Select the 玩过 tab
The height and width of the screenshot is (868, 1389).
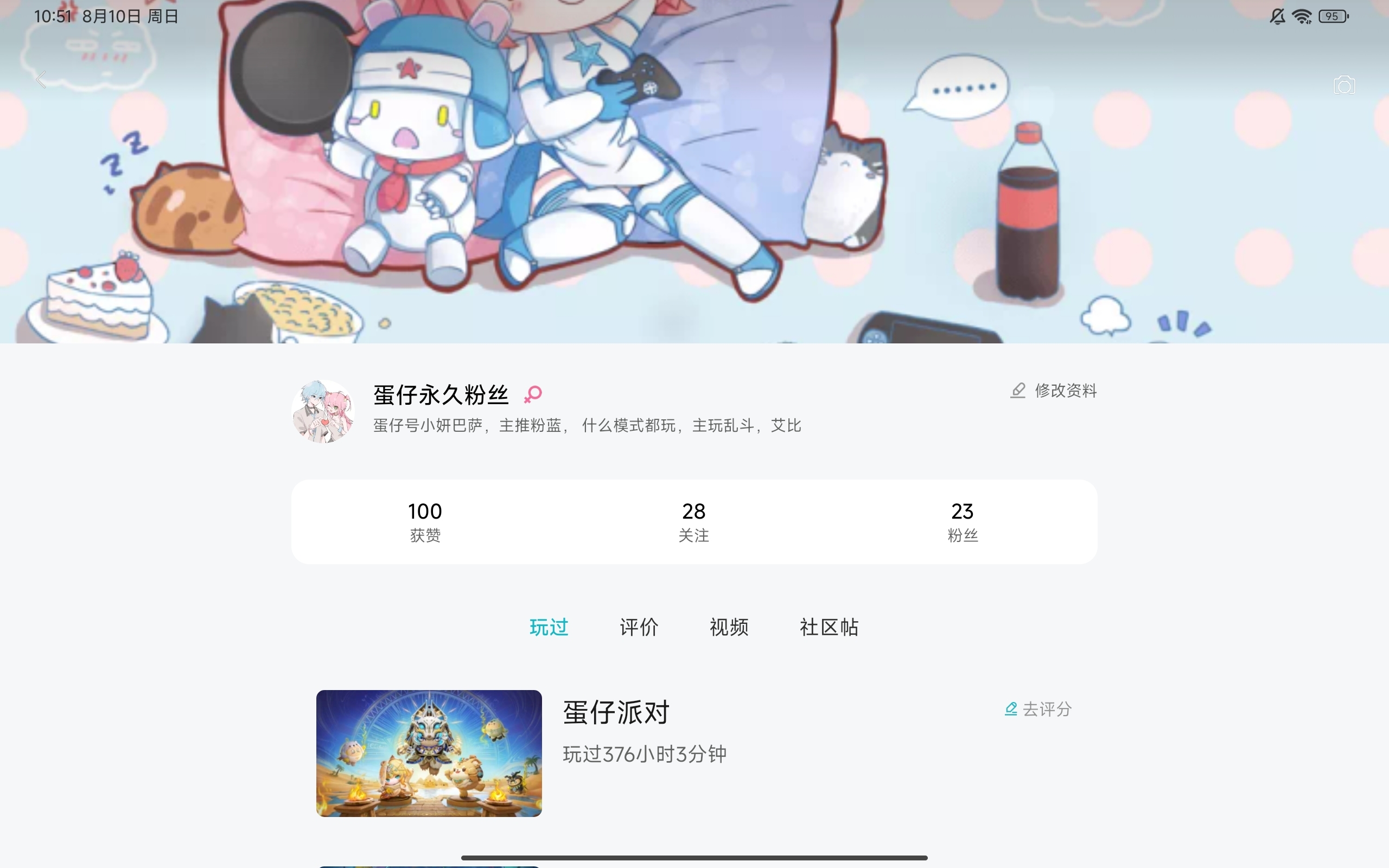coord(549,627)
